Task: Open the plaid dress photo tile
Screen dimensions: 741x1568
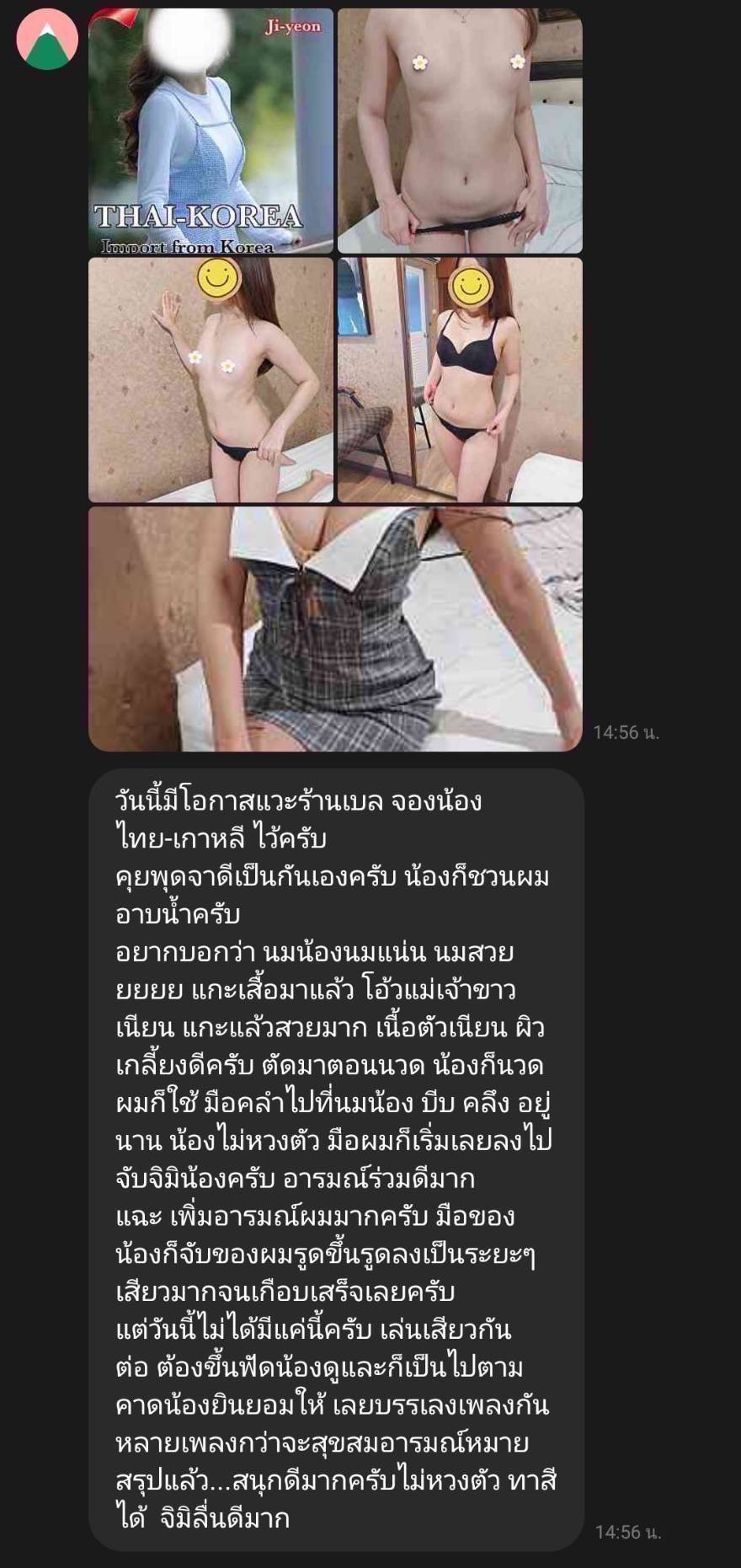Action: click(x=335, y=629)
